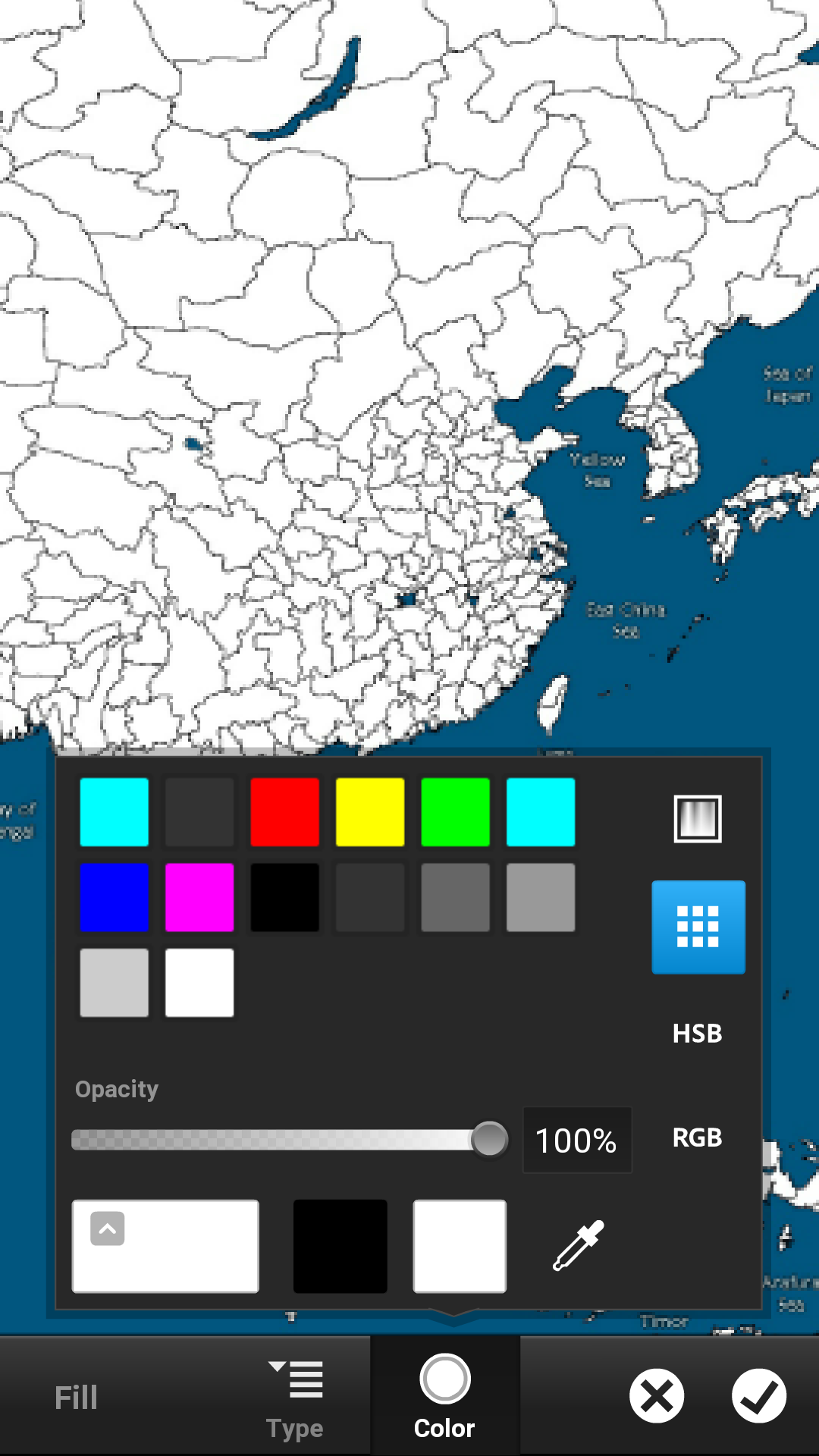The width and height of the screenshot is (819, 1456).
Task: Confirm the fill with the checkmark
Action: click(x=758, y=1396)
